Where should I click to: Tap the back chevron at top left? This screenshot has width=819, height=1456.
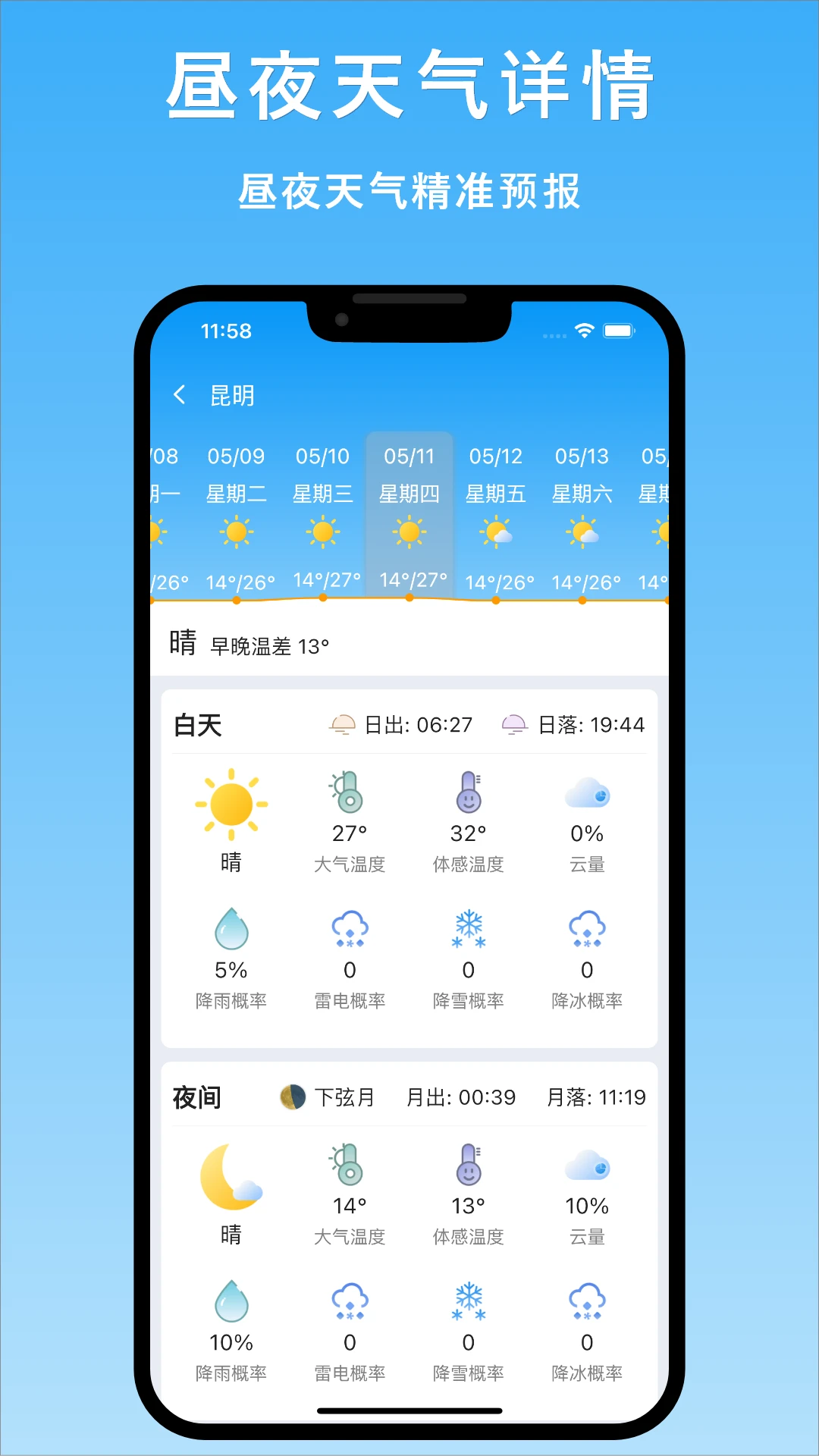tap(180, 395)
